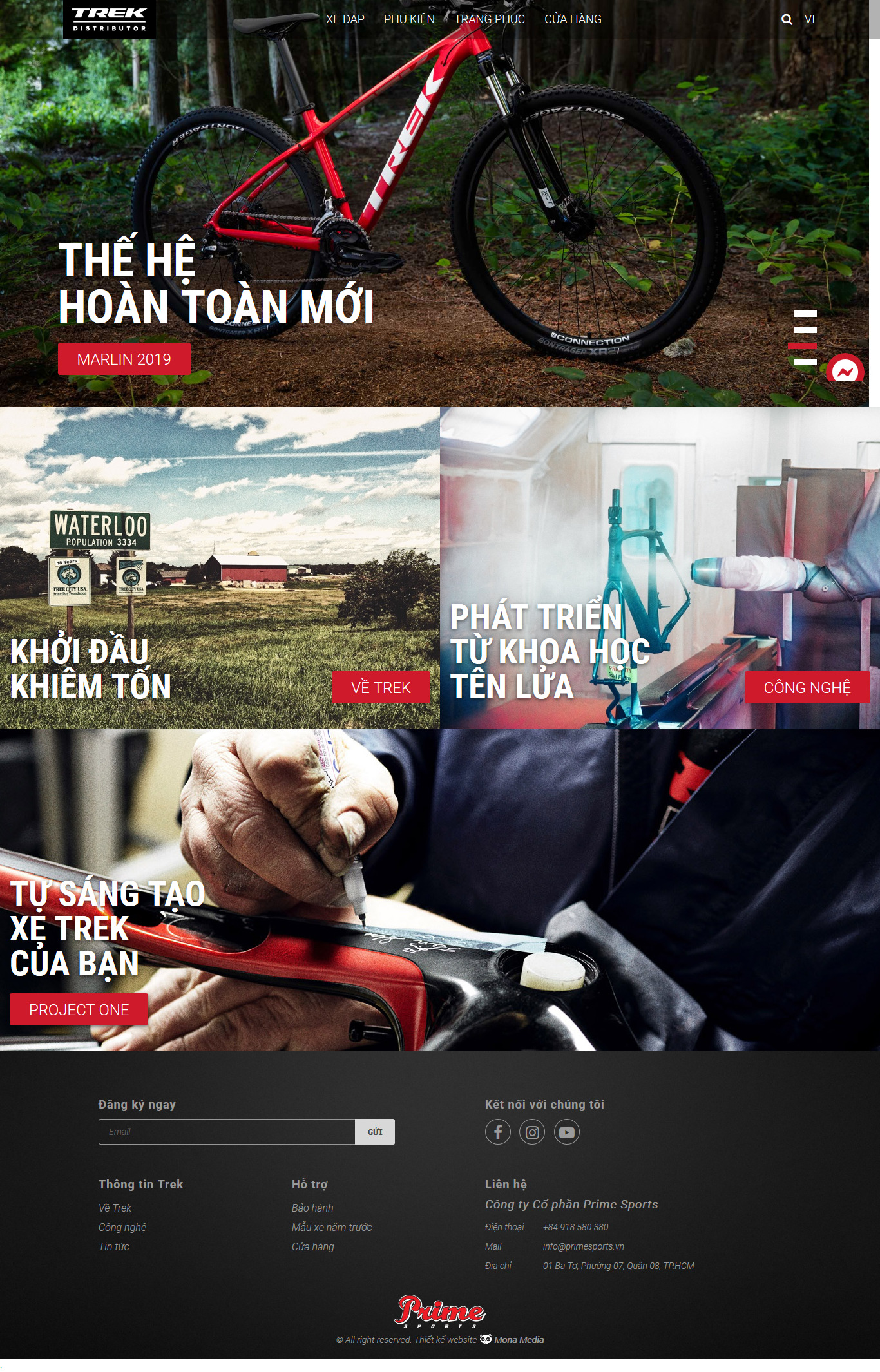Open the CÔNG NGHỆ button

807,687
